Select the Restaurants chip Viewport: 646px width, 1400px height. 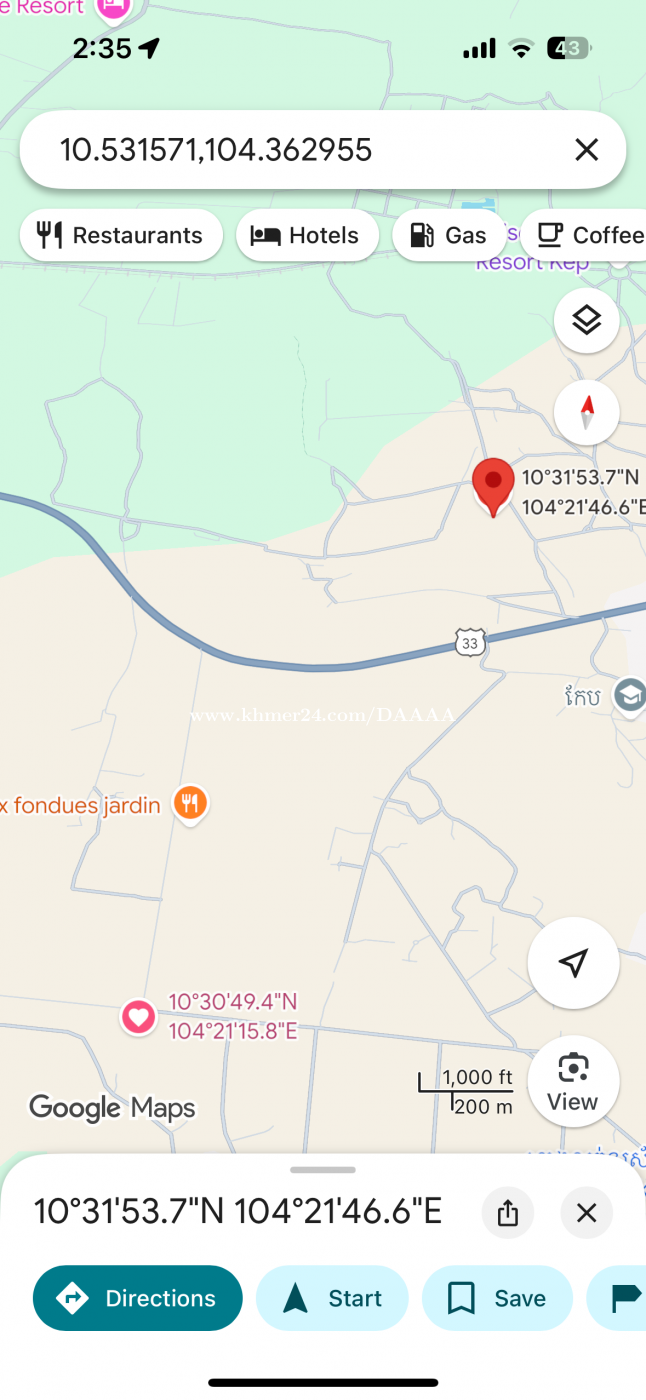point(121,235)
